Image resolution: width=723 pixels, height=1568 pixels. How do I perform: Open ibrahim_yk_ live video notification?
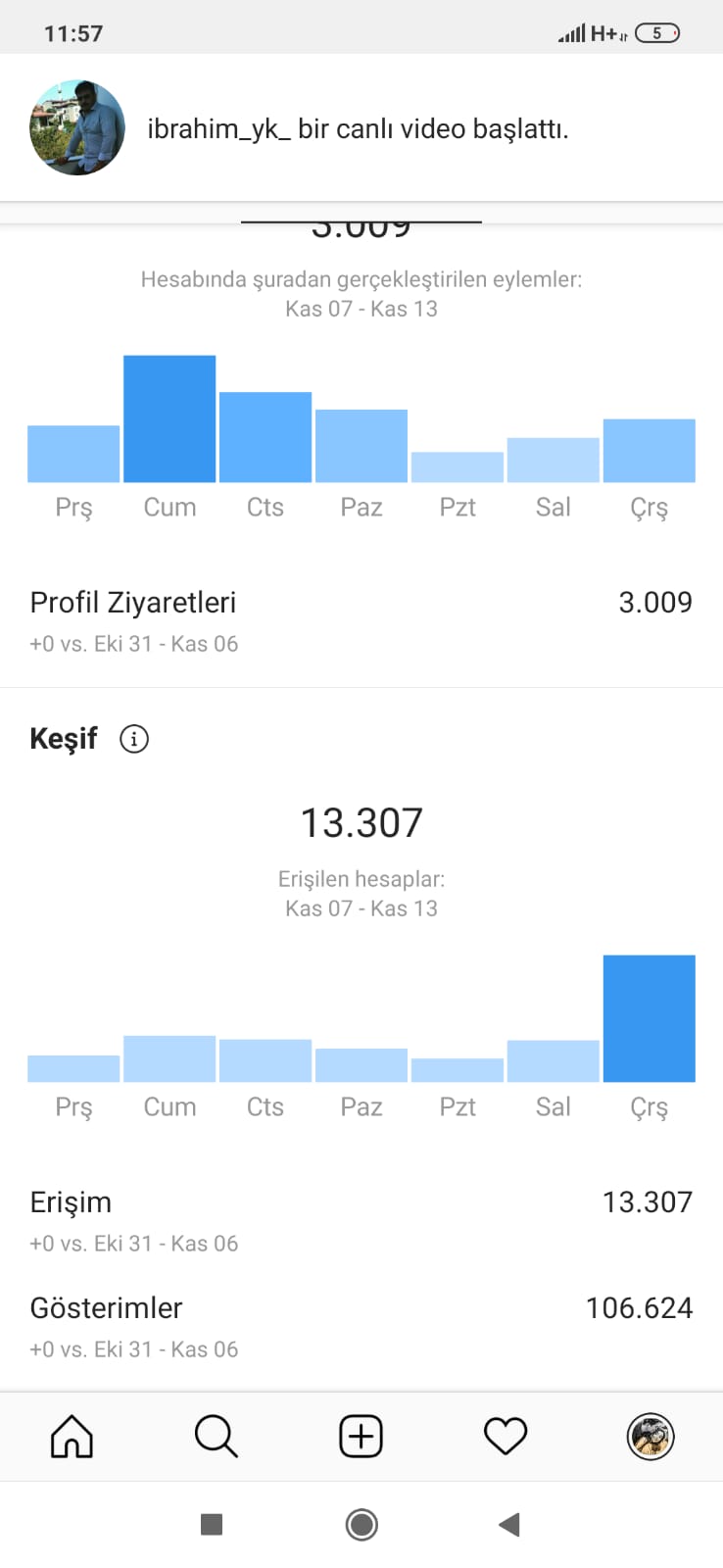(361, 128)
